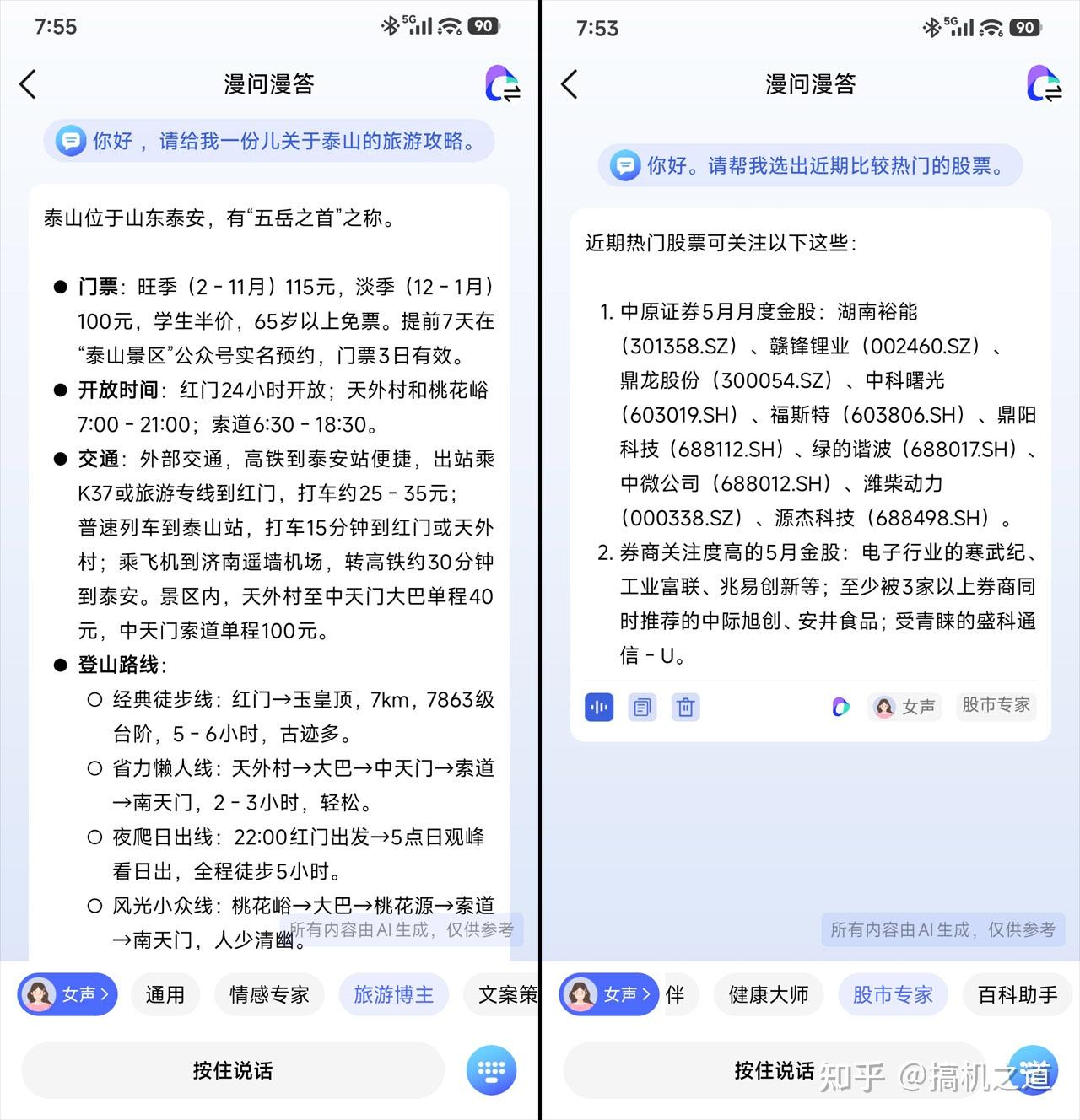Tap the 股市专家 tag under the stock answer
Image resolution: width=1080 pixels, height=1120 pixels.
(996, 705)
